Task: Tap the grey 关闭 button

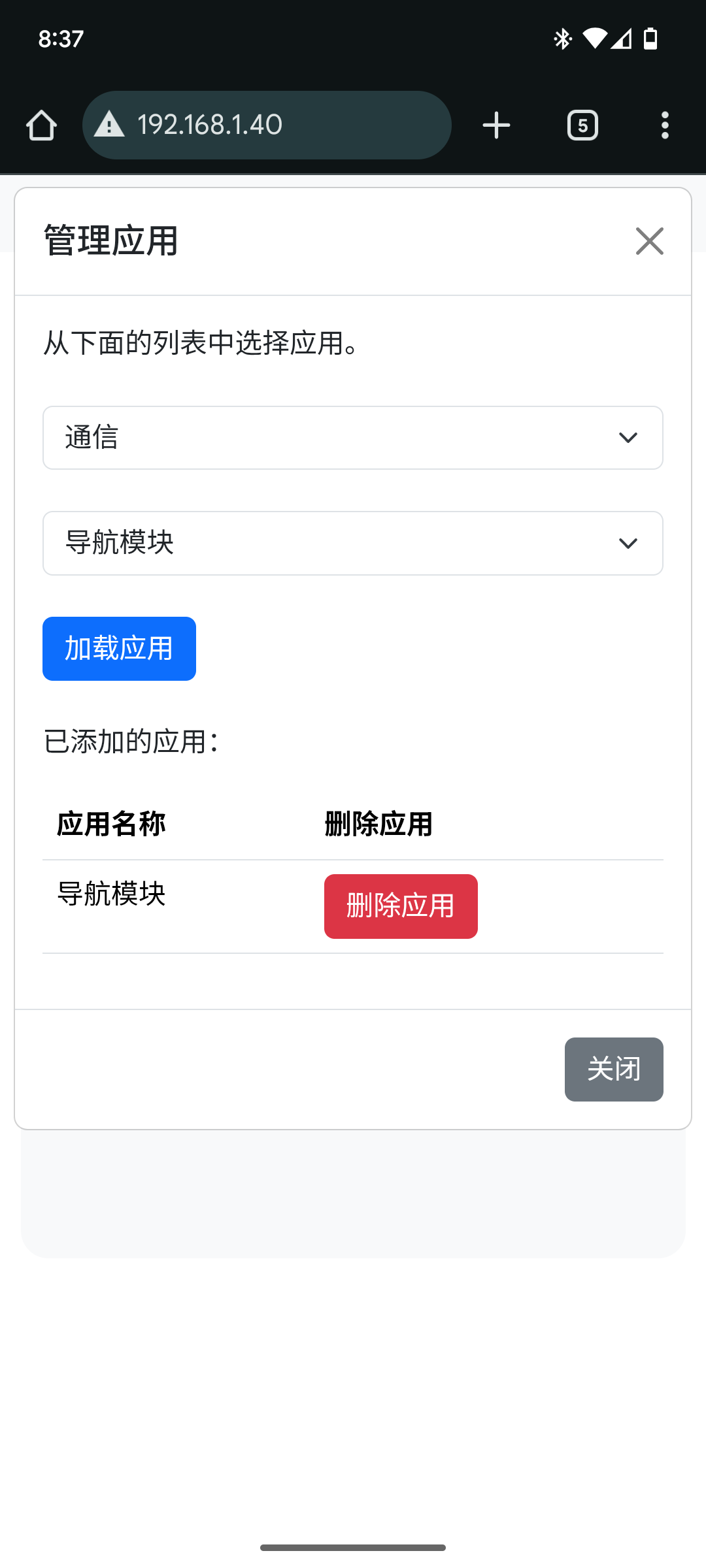Action: click(x=614, y=1070)
